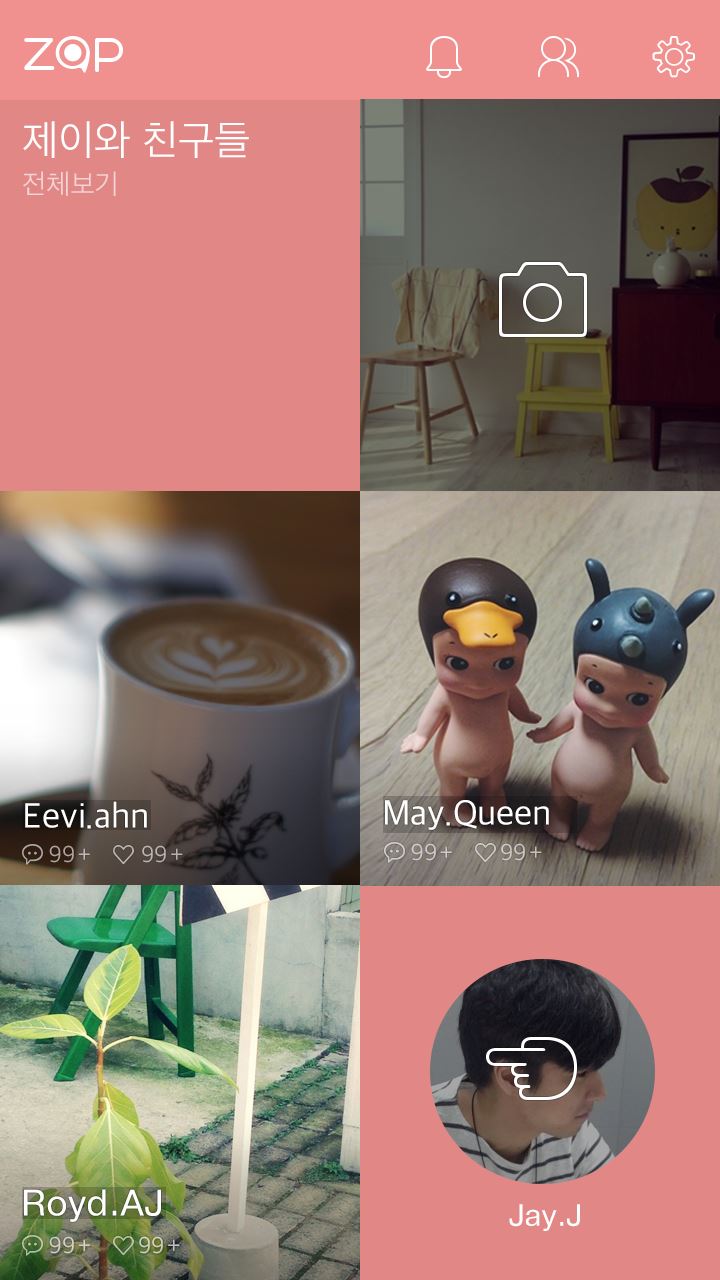Open the settings gear
The image size is (720, 1280).
pyautogui.click(x=673, y=56)
